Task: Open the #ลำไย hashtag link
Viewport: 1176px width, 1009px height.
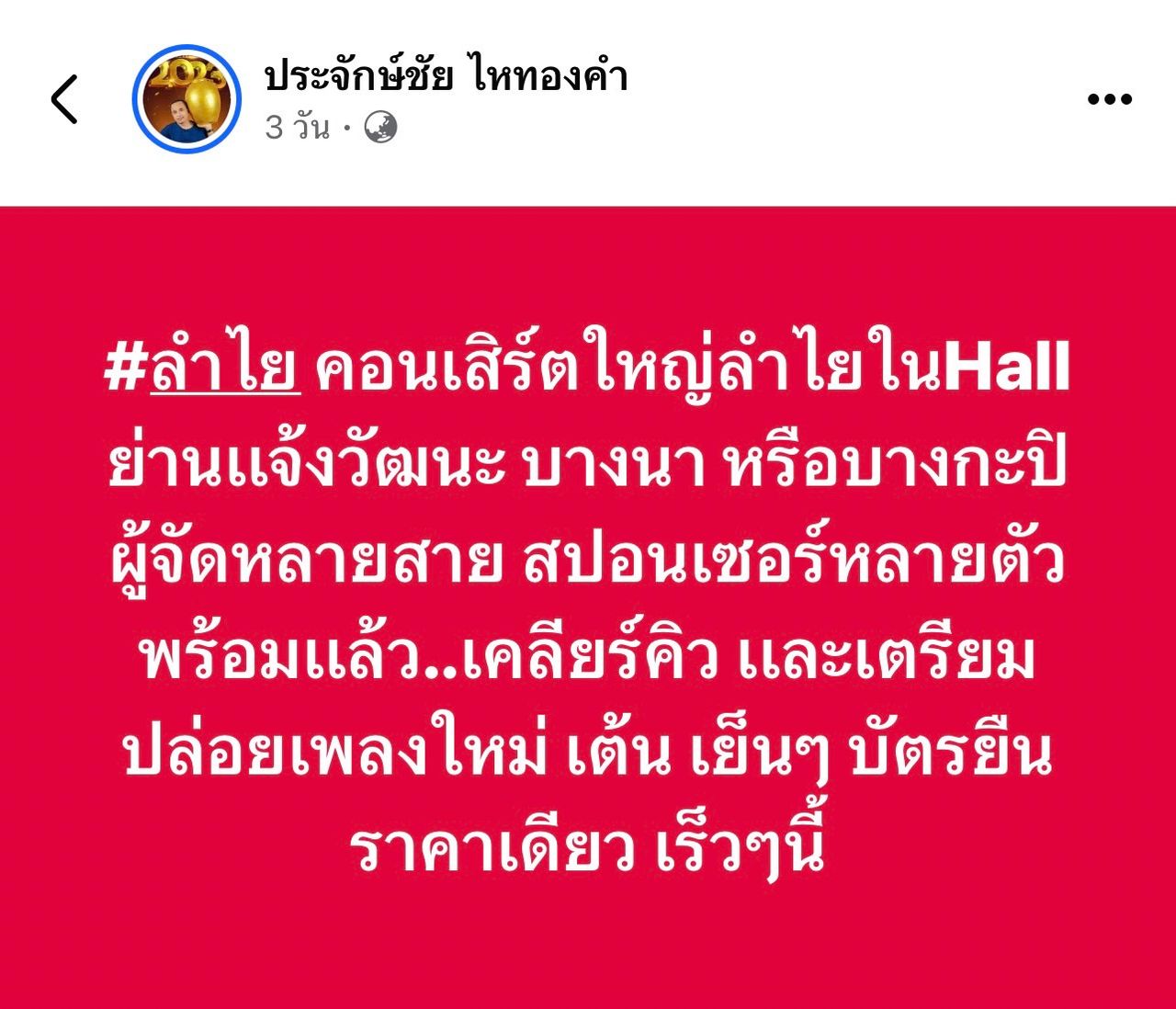Action: click(x=203, y=369)
